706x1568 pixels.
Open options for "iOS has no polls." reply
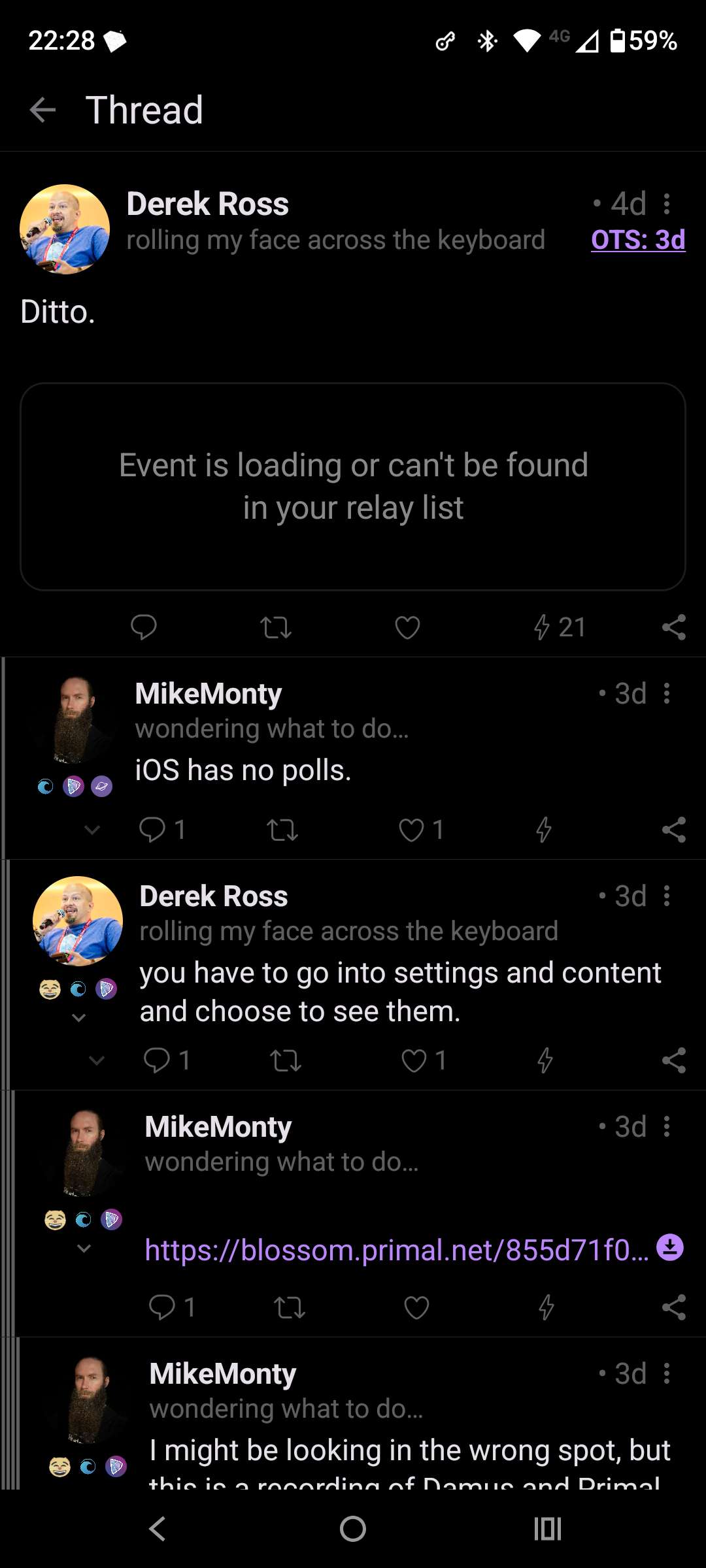pos(666,693)
